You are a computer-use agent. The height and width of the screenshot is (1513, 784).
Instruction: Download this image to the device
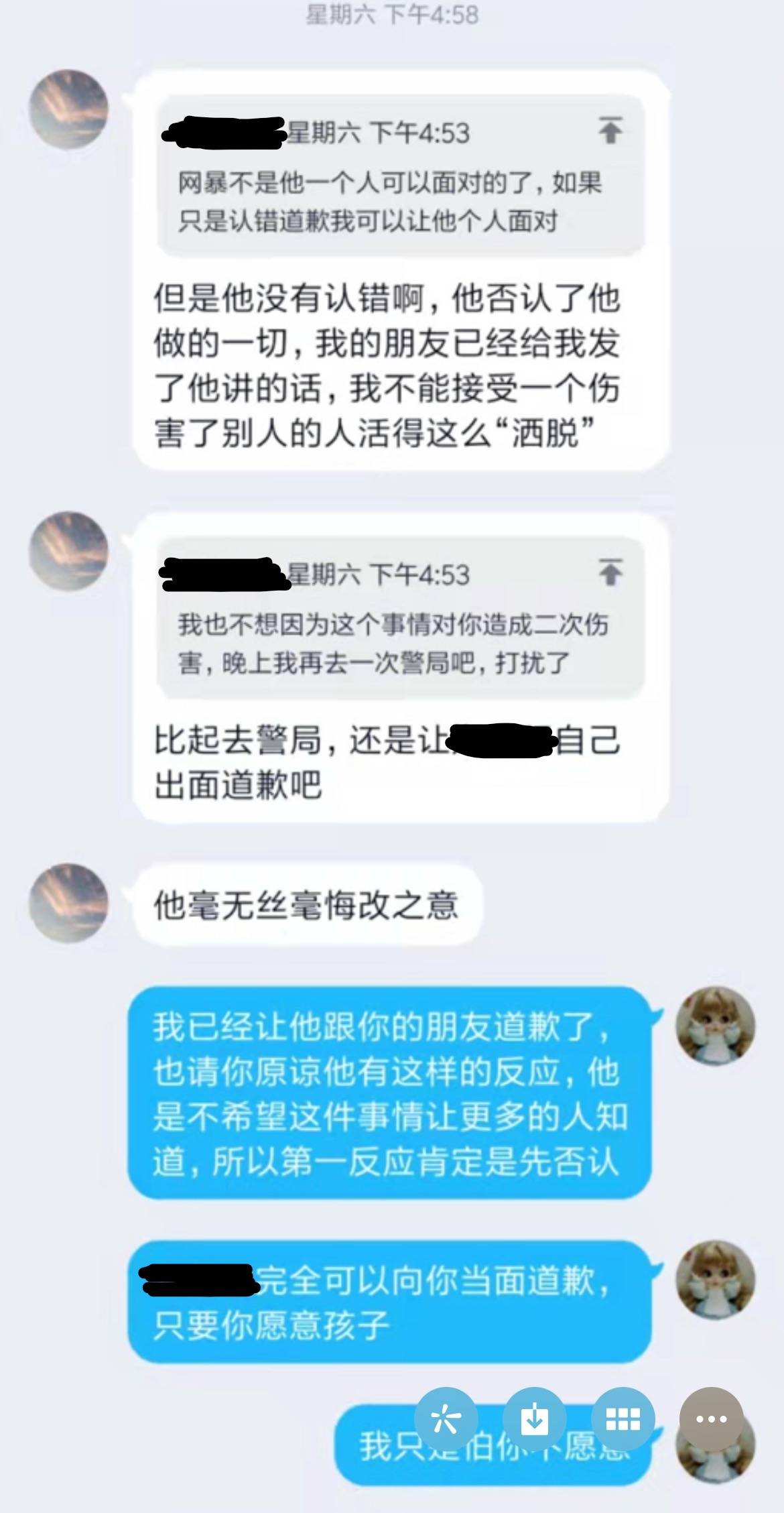pyautogui.click(x=534, y=1419)
